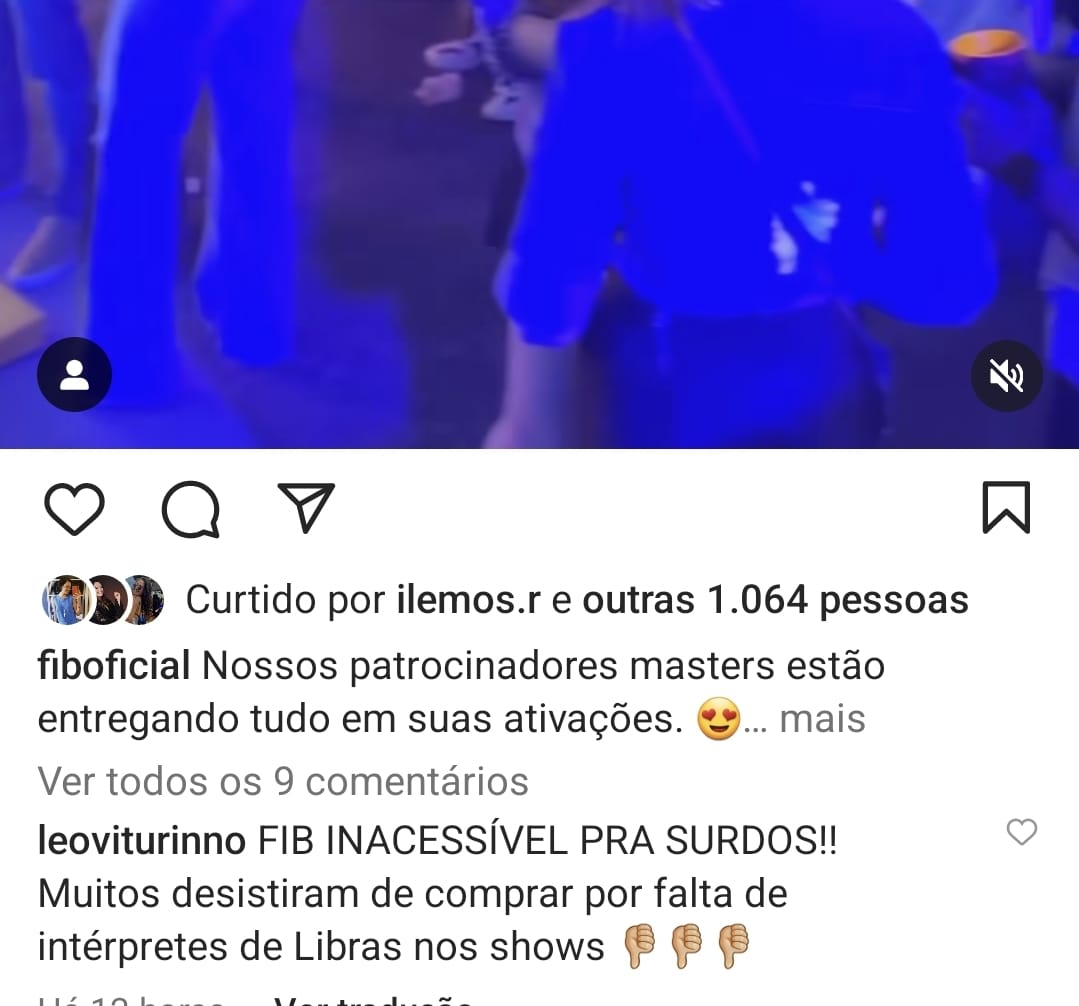Like leoviturinno's comment
This screenshot has width=1079, height=1006.
pyautogui.click(x=1021, y=832)
